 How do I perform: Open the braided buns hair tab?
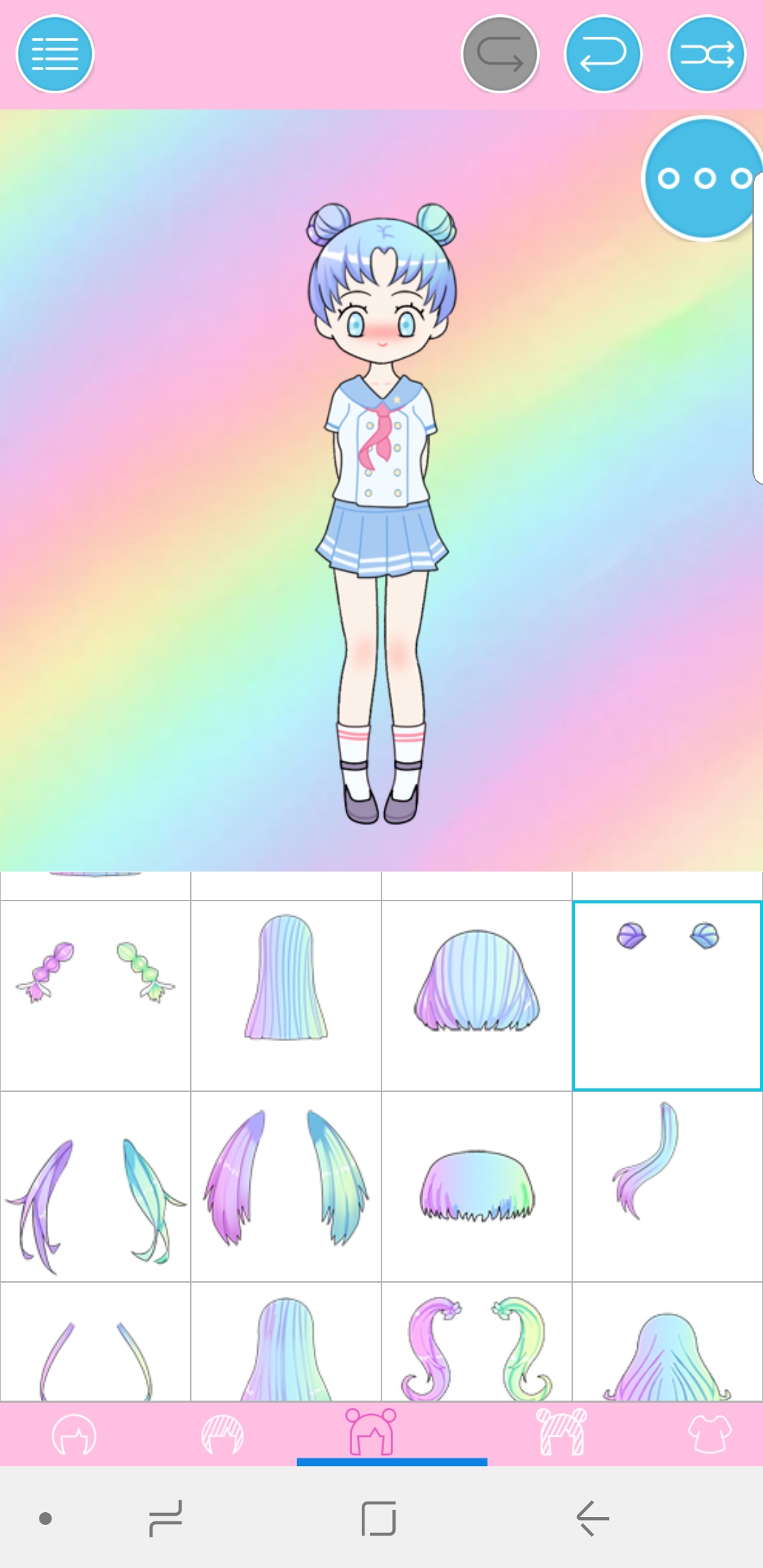tap(562, 1432)
